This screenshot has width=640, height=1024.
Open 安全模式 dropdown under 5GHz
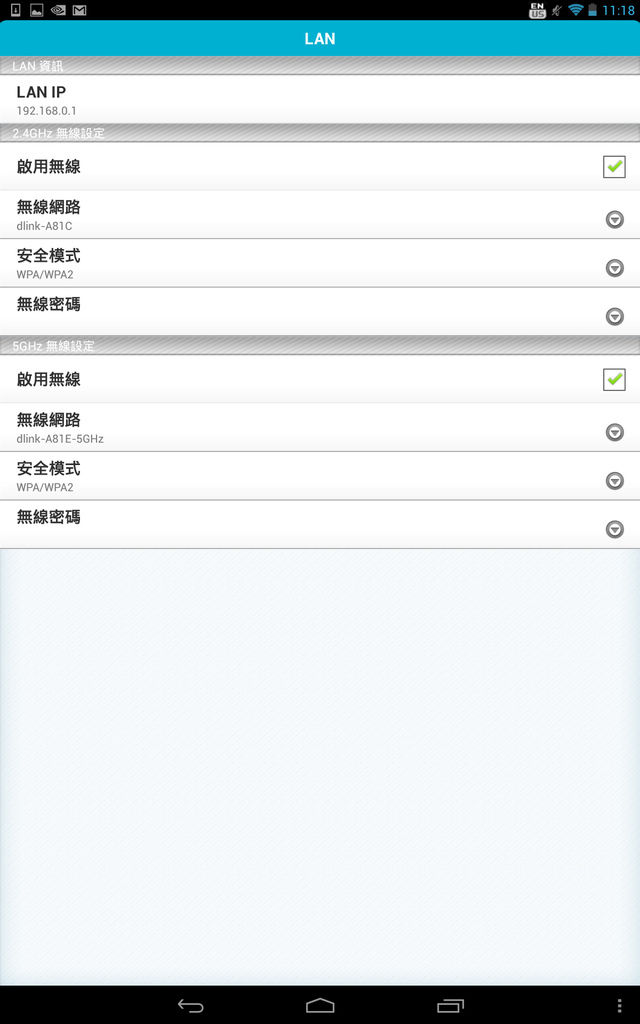pyautogui.click(x=615, y=481)
